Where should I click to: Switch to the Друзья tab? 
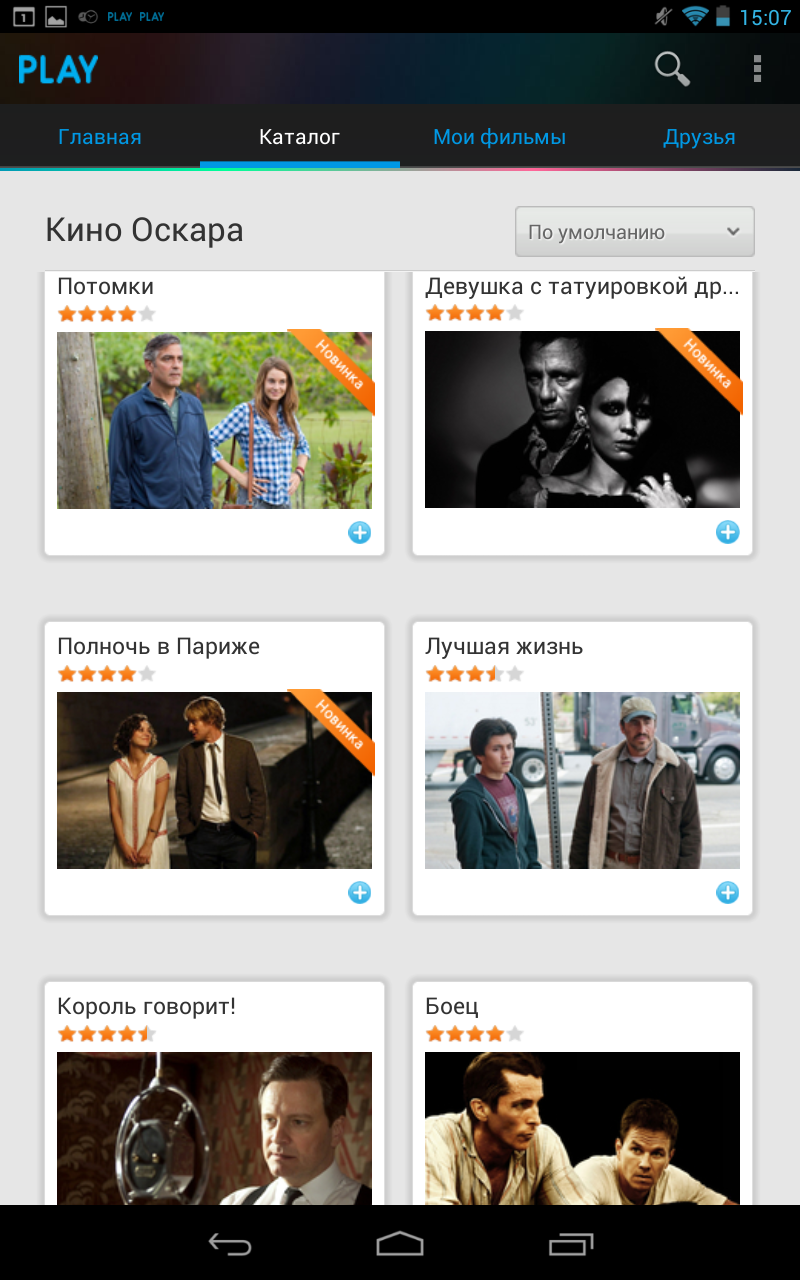point(699,137)
